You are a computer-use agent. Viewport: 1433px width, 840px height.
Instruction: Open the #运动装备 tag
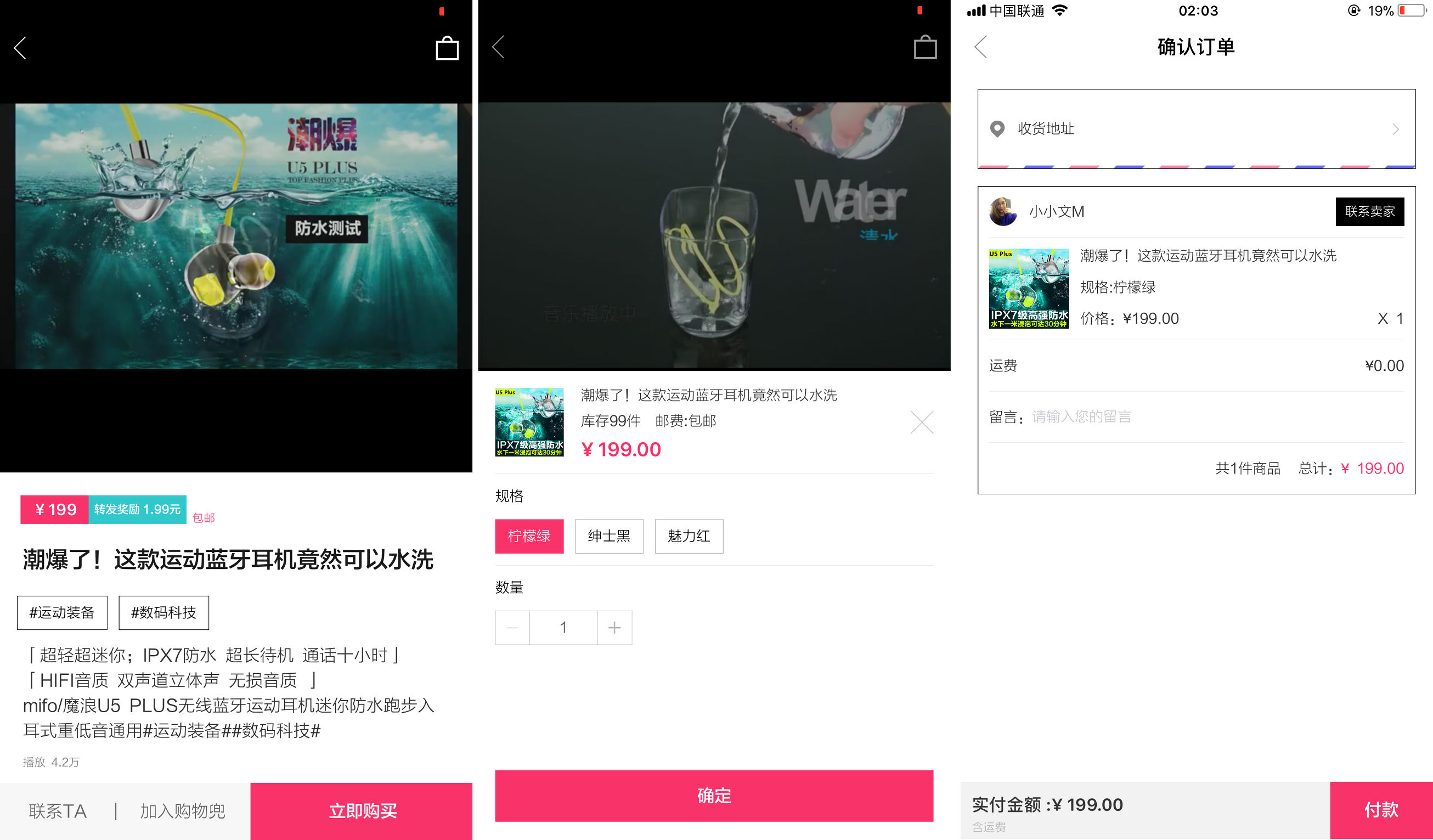pyautogui.click(x=62, y=612)
